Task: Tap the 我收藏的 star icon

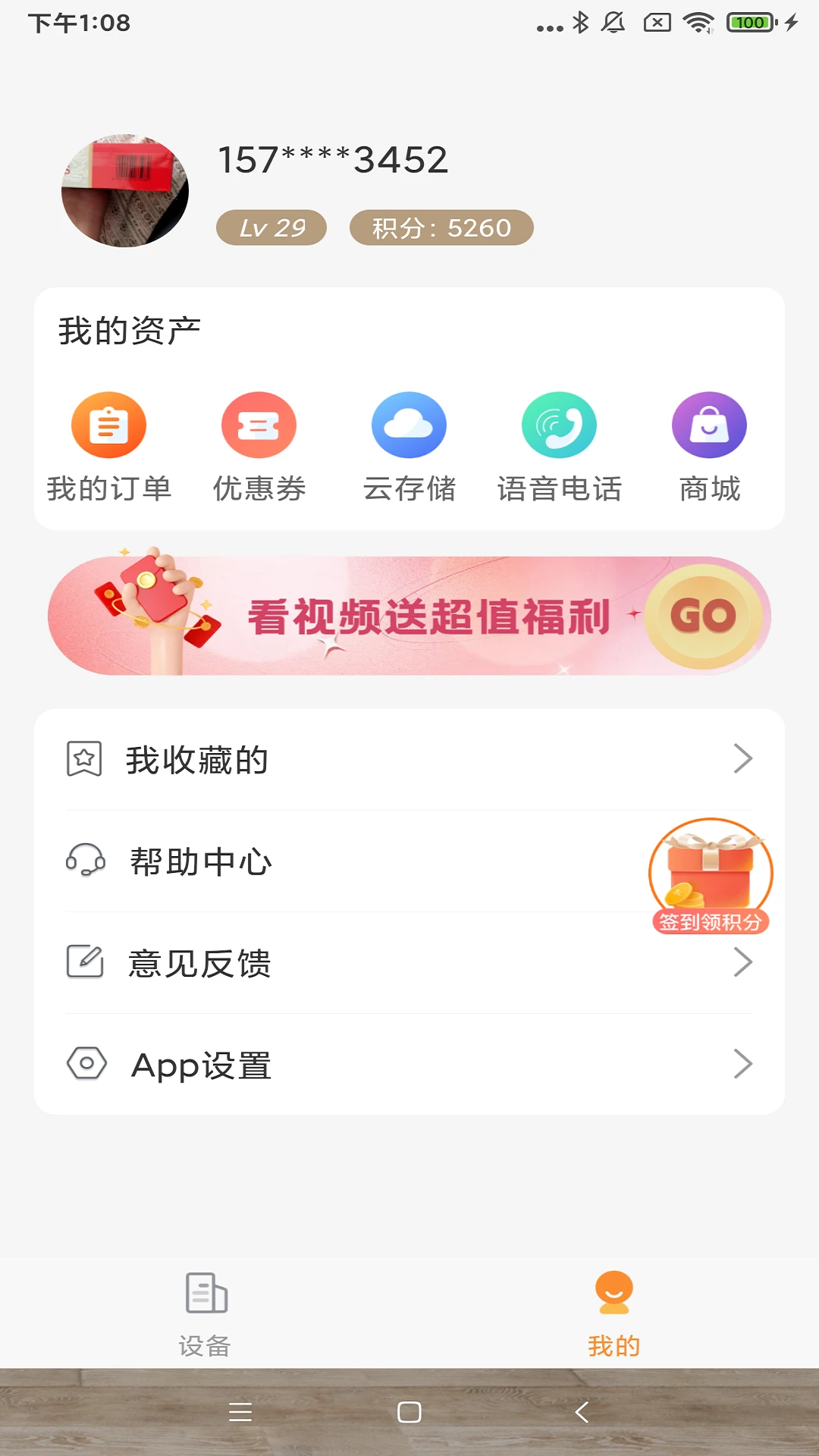Action: 85,758
